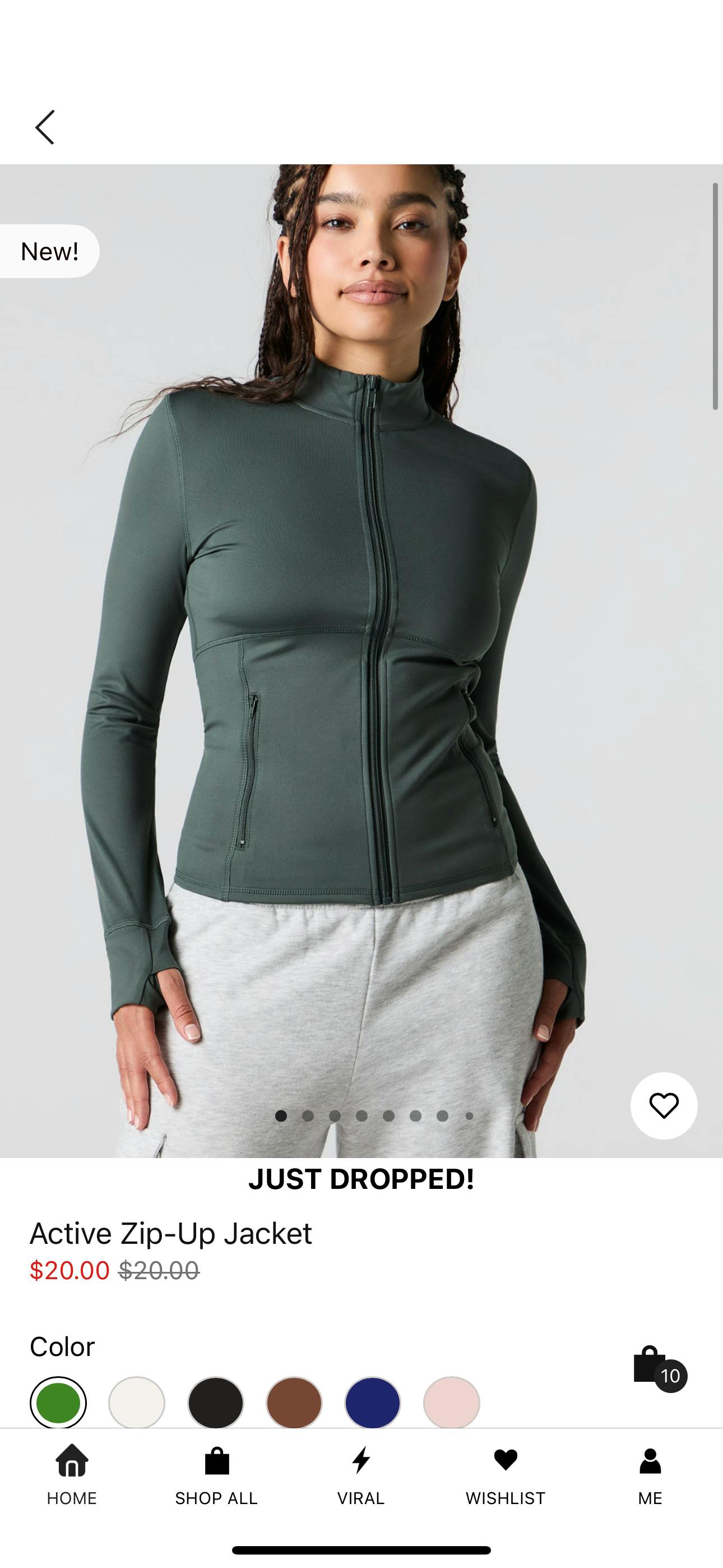The width and height of the screenshot is (723, 1568).
Task: Add the jacket to wishlist via heart icon
Action: [x=664, y=1105]
